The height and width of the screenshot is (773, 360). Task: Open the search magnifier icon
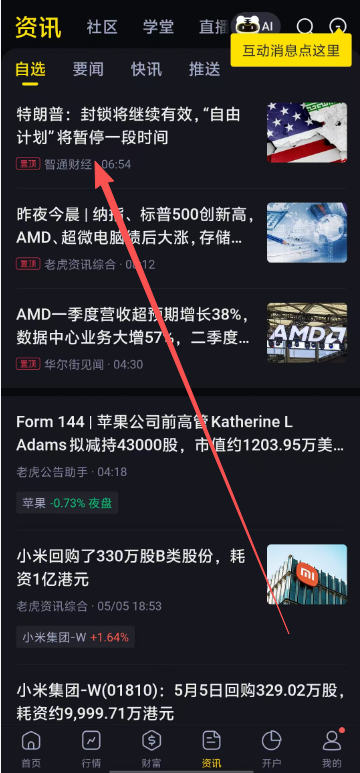coord(305,27)
